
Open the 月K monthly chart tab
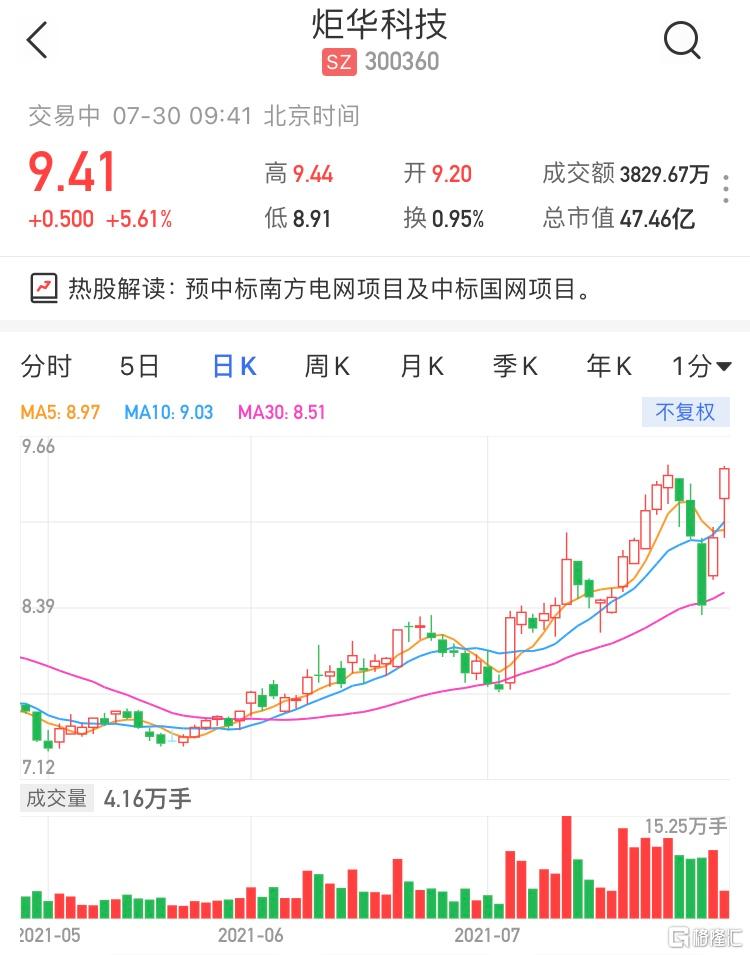(420, 367)
